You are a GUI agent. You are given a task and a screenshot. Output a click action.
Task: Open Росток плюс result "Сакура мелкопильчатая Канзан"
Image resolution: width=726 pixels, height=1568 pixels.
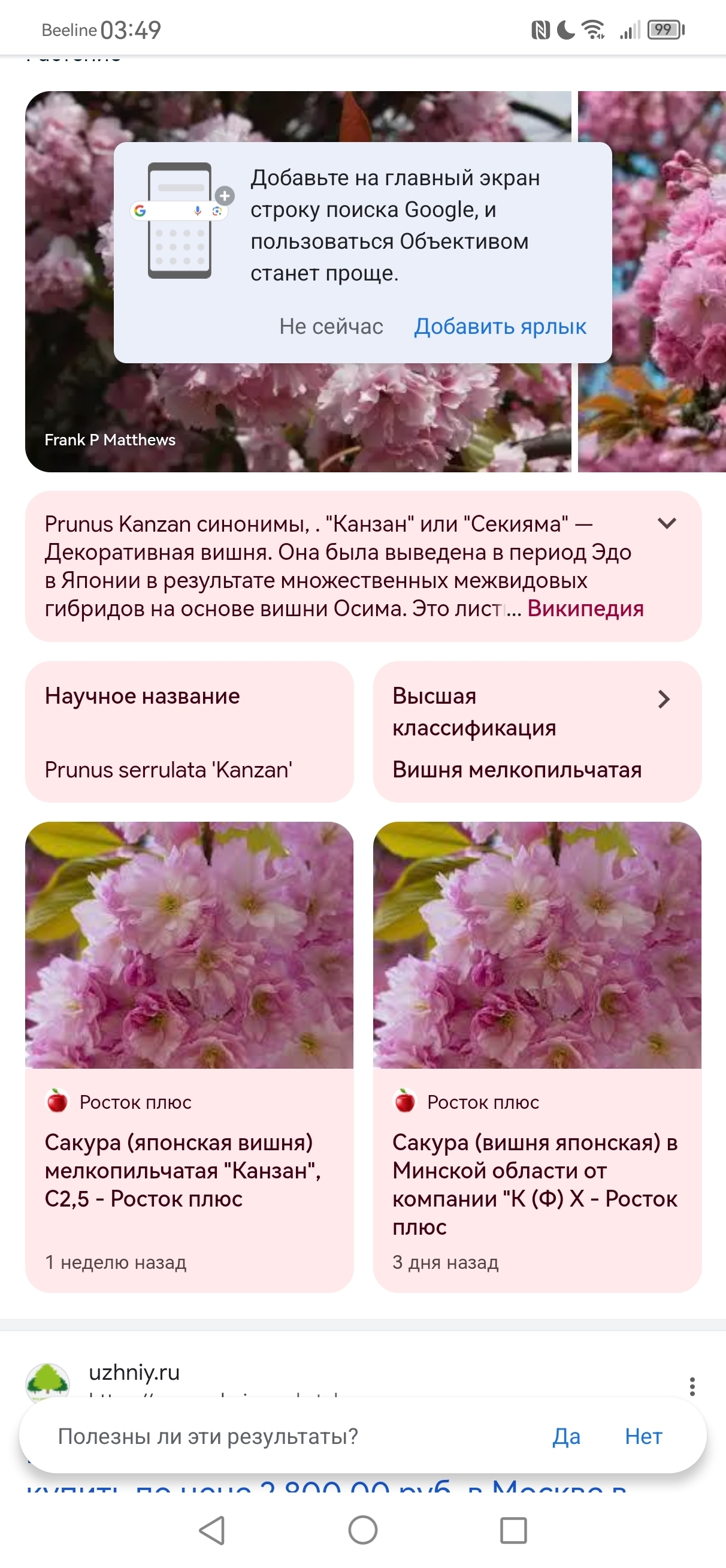(189, 1056)
